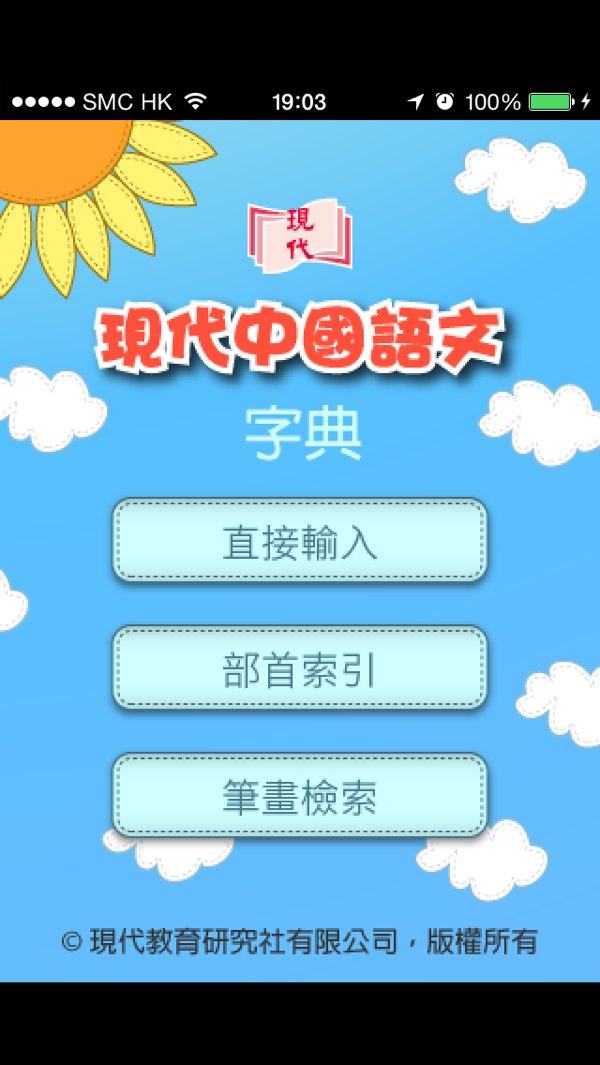Choose 筆畫檢索 stroke count lookup
Screen dimensions: 600x1065
(299, 796)
